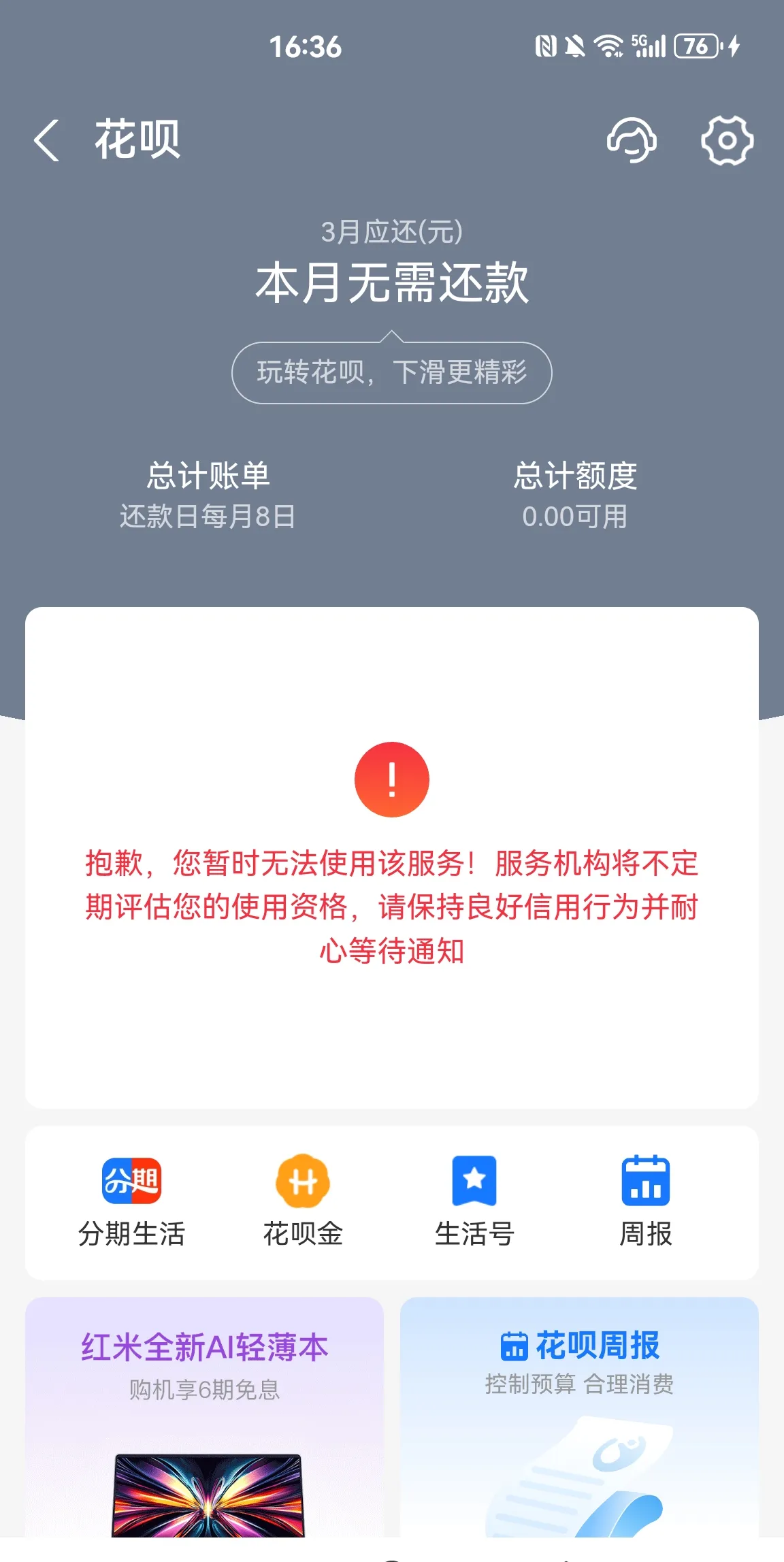Open 生活号 shortcut

pos(474,1201)
